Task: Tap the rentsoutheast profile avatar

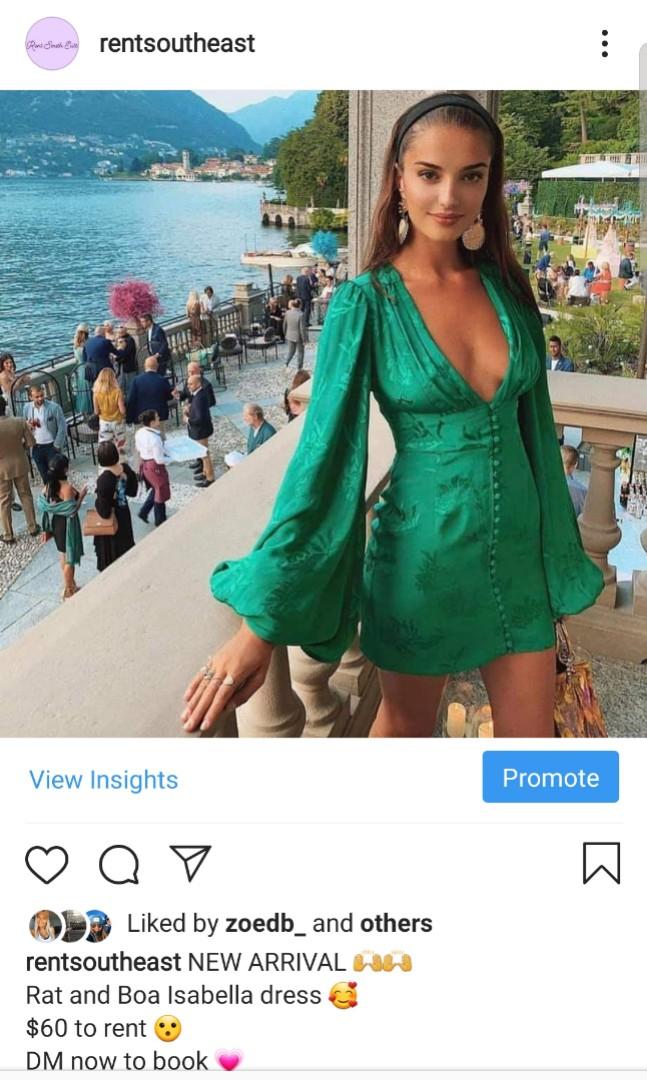Action: coord(52,44)
